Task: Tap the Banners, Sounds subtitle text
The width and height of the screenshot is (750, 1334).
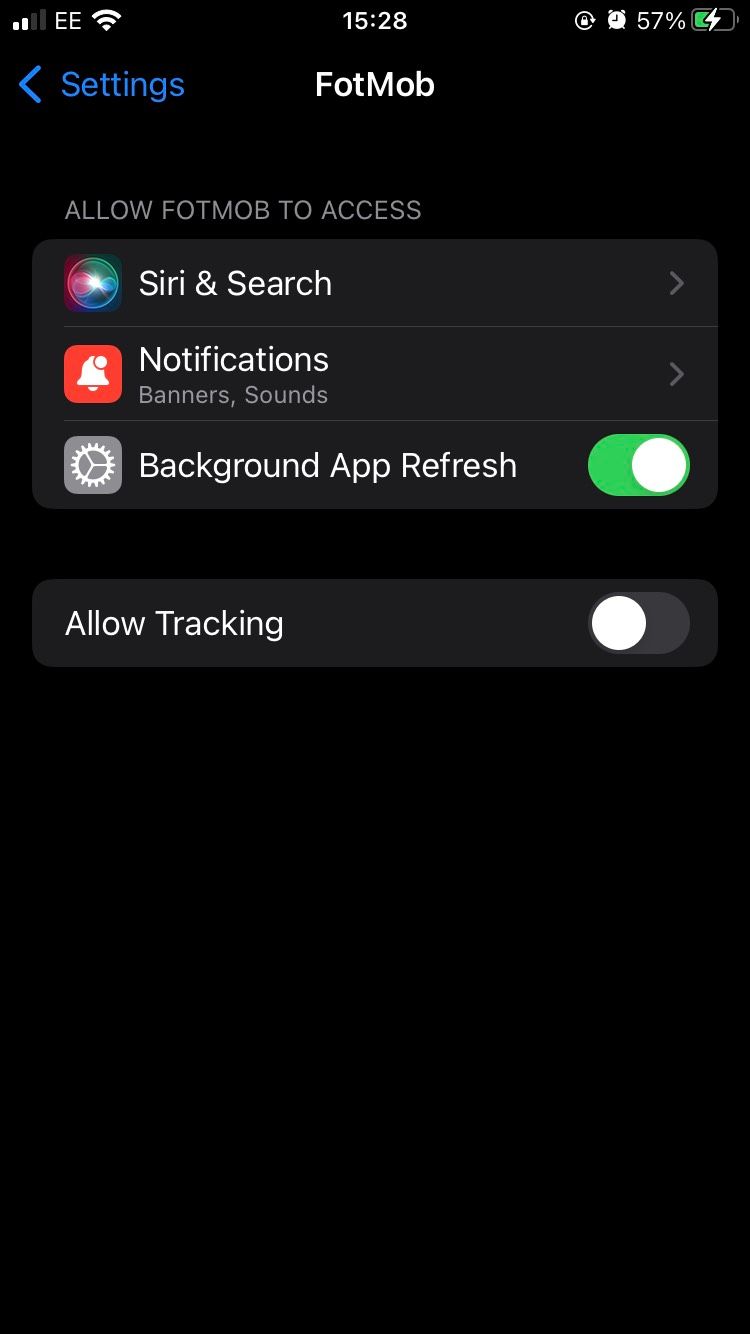Action: click(232, 395)
